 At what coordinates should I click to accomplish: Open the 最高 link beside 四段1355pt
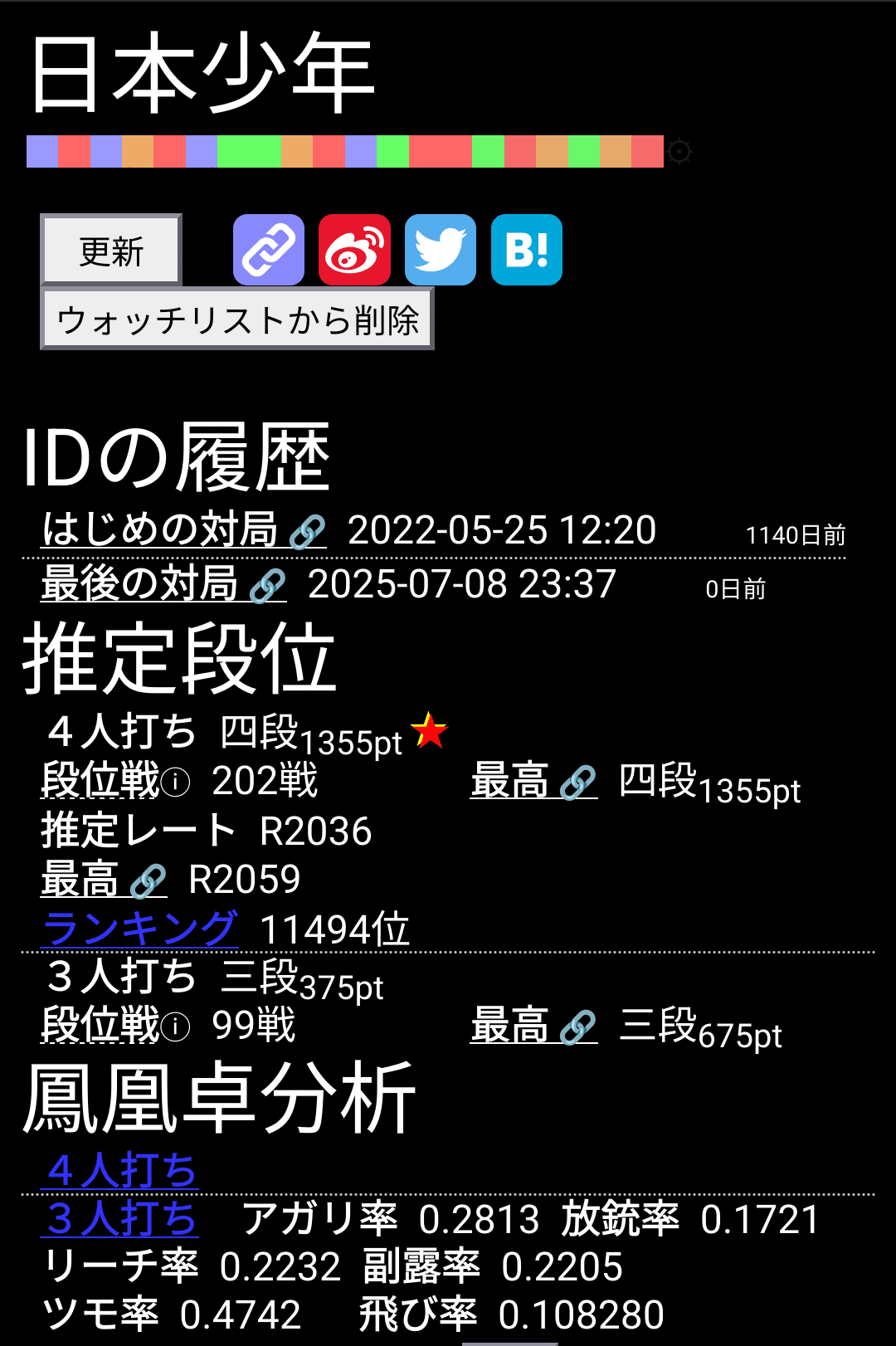(x=533, y=782)
